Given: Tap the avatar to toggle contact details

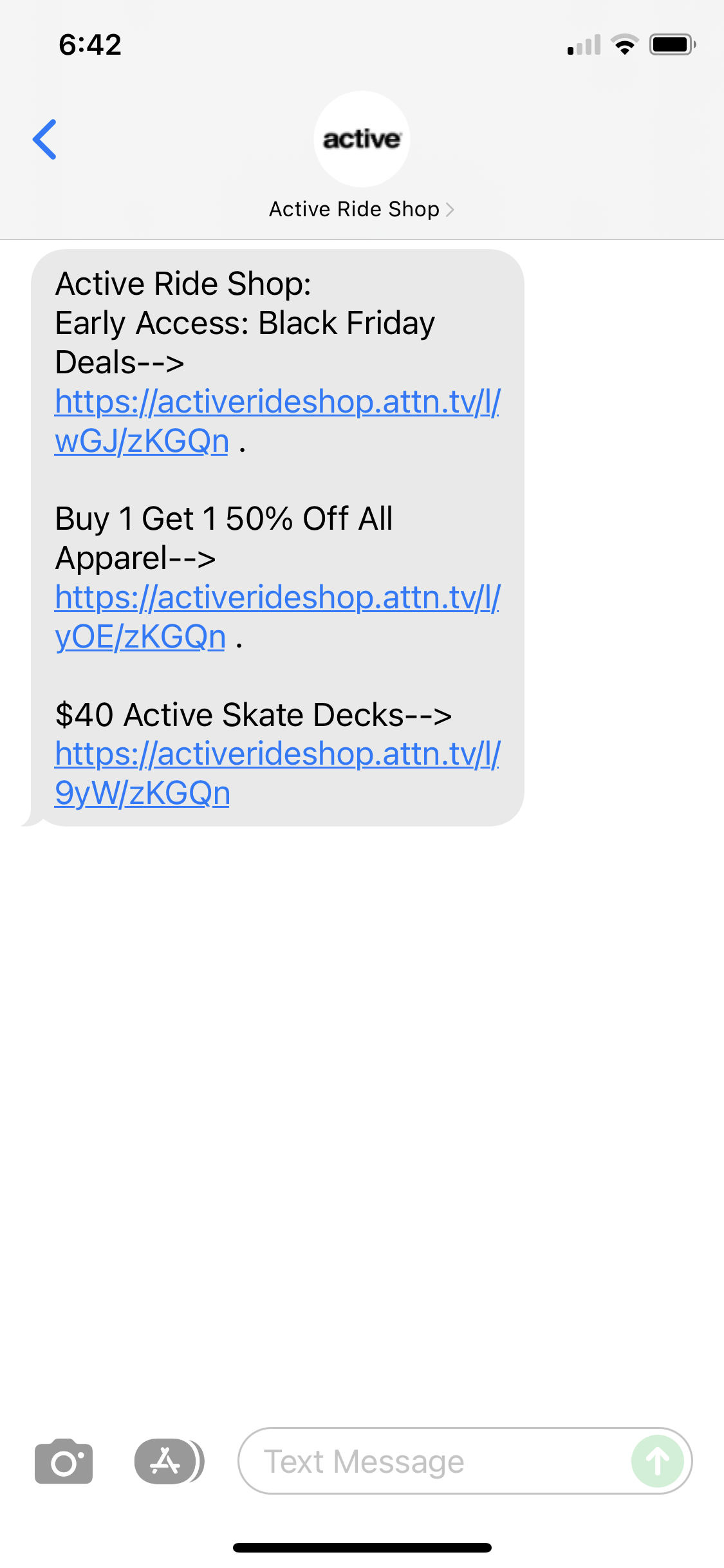Looking at the screenshot, I should (362, 139).
